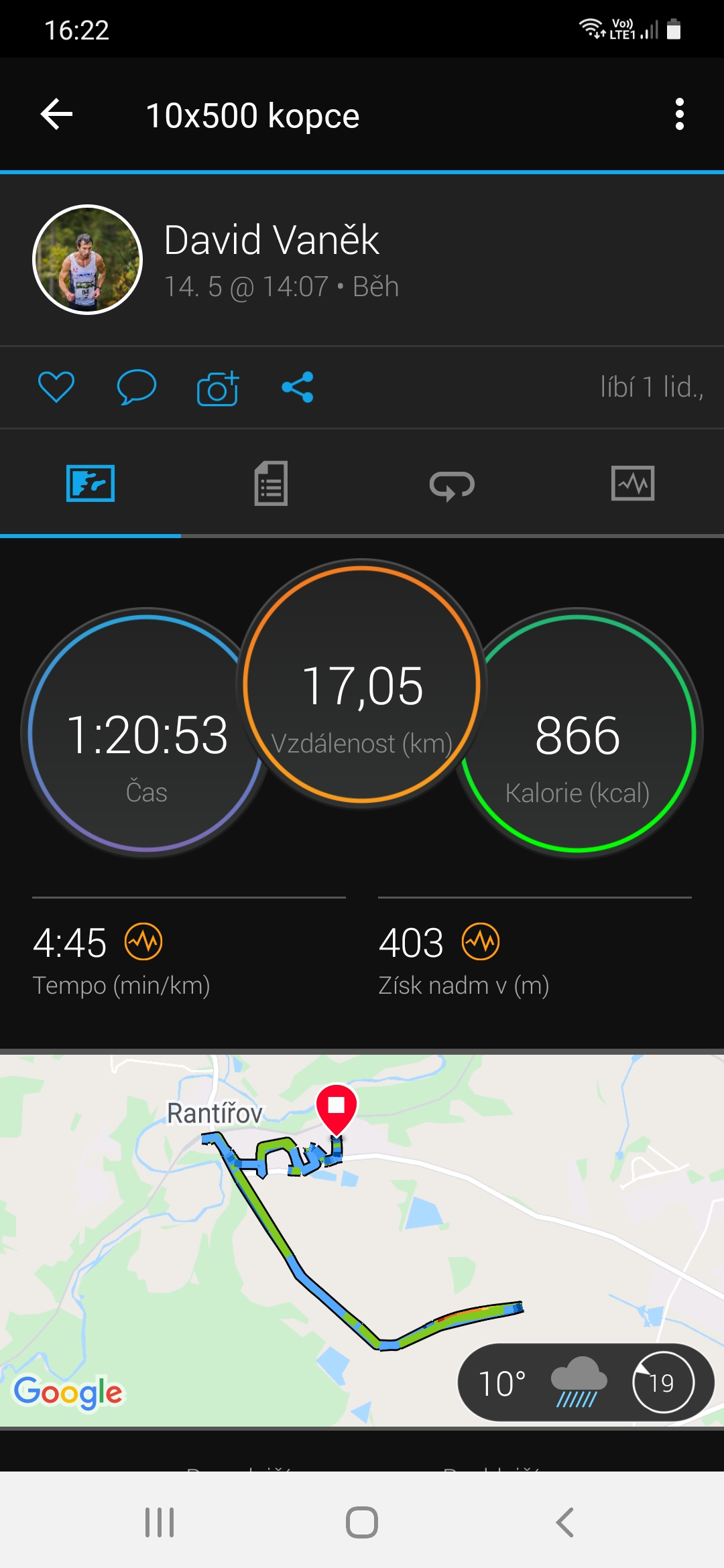View who liked via 'líbí 1 lid.'
724x1568 pixels.
[652, 387]
